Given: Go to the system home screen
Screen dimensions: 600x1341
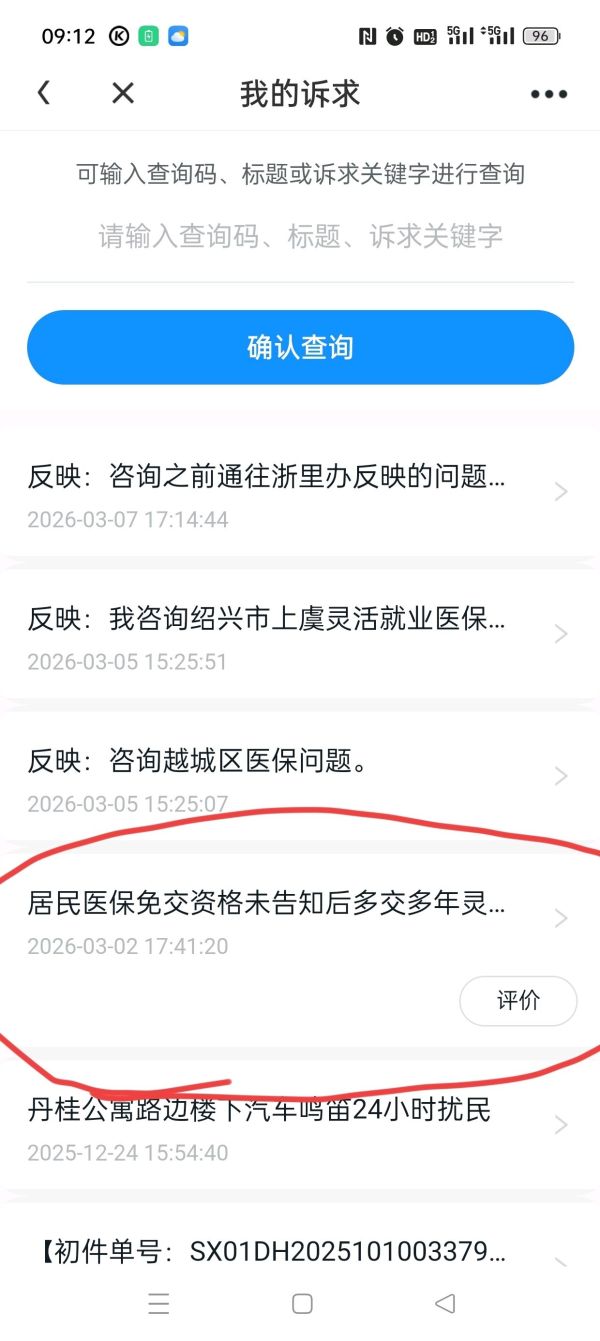Looking at the screenshot, I should pos(302,1303).
